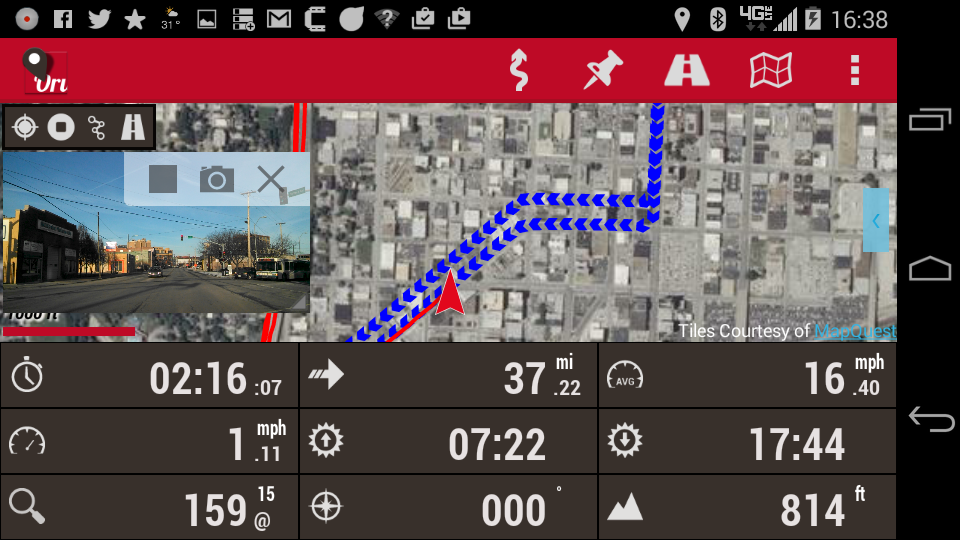
Task: Tap the route nodes icon on the map
Action: pos(97,127)
